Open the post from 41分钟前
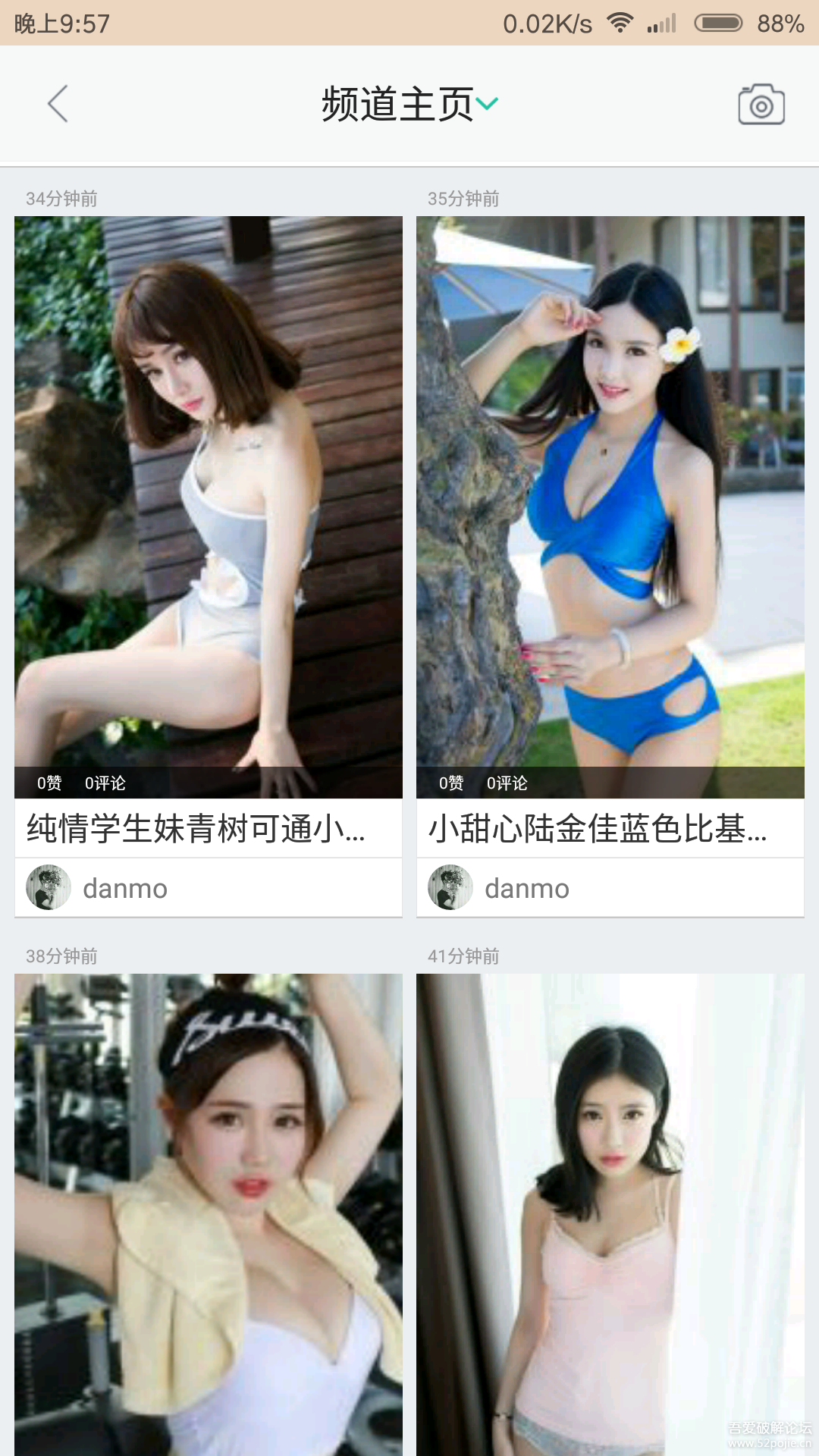 coord(610,1213)
